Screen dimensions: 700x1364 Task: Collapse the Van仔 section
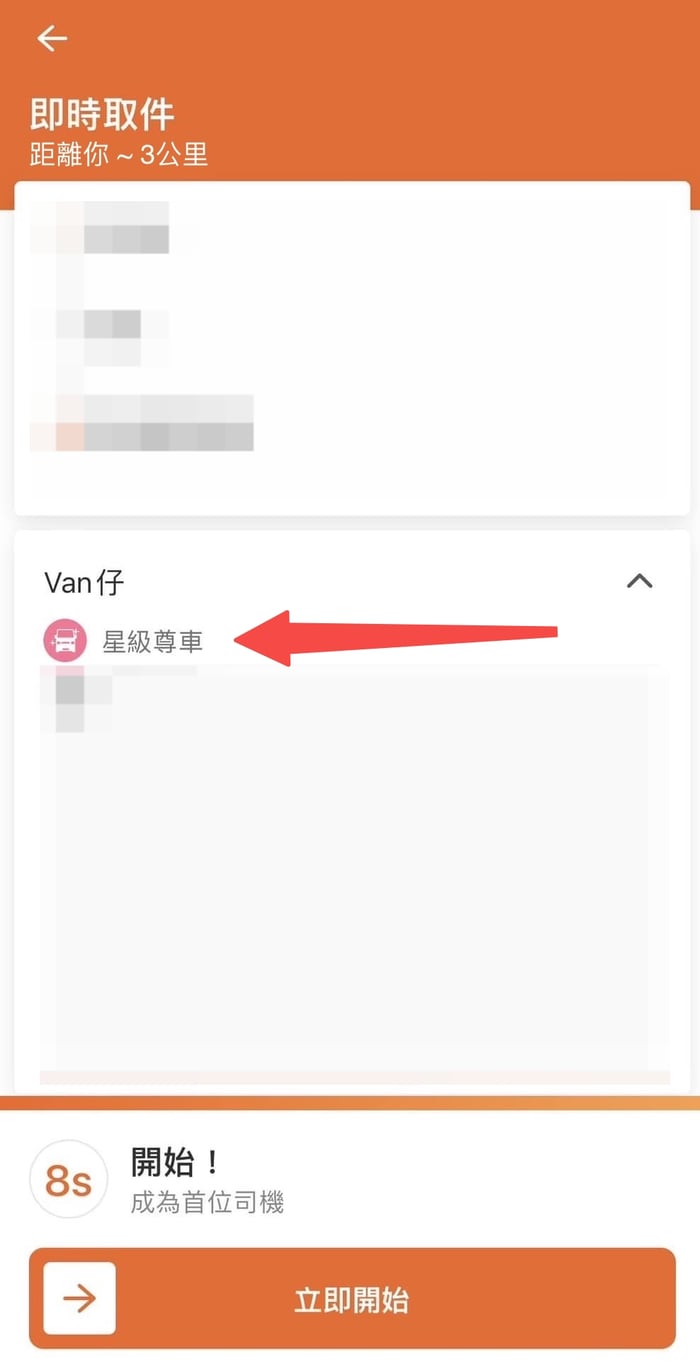pyautogui.click(x=639, y=581)
